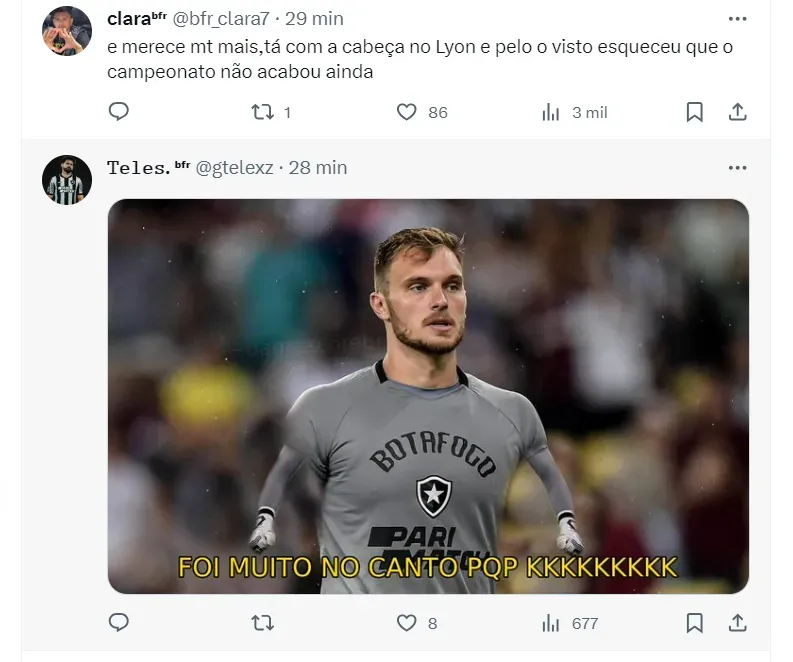Repost Teles. post

pos(262,623)
